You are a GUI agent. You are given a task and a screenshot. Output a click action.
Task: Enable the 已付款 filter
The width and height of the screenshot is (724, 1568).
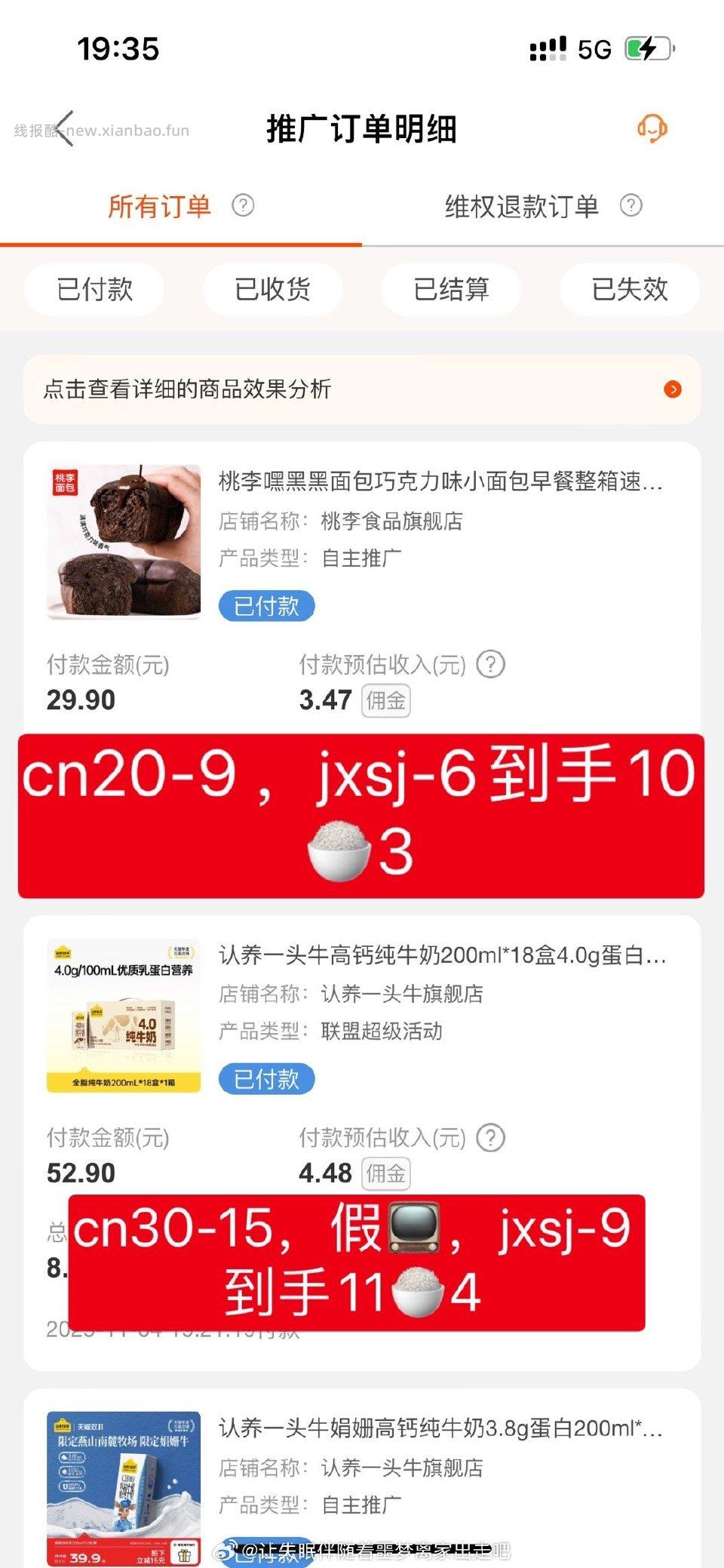pyautogui.click(x=94, y=290)
